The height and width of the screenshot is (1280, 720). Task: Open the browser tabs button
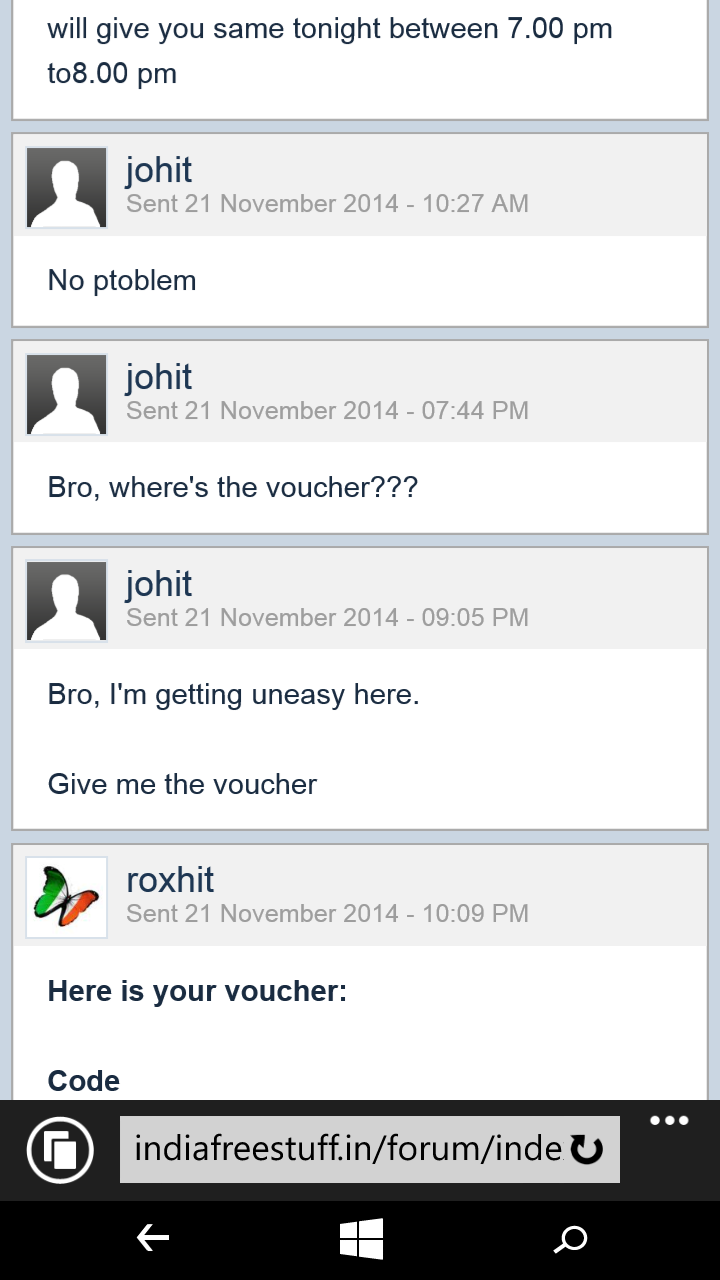point(60,1150)
